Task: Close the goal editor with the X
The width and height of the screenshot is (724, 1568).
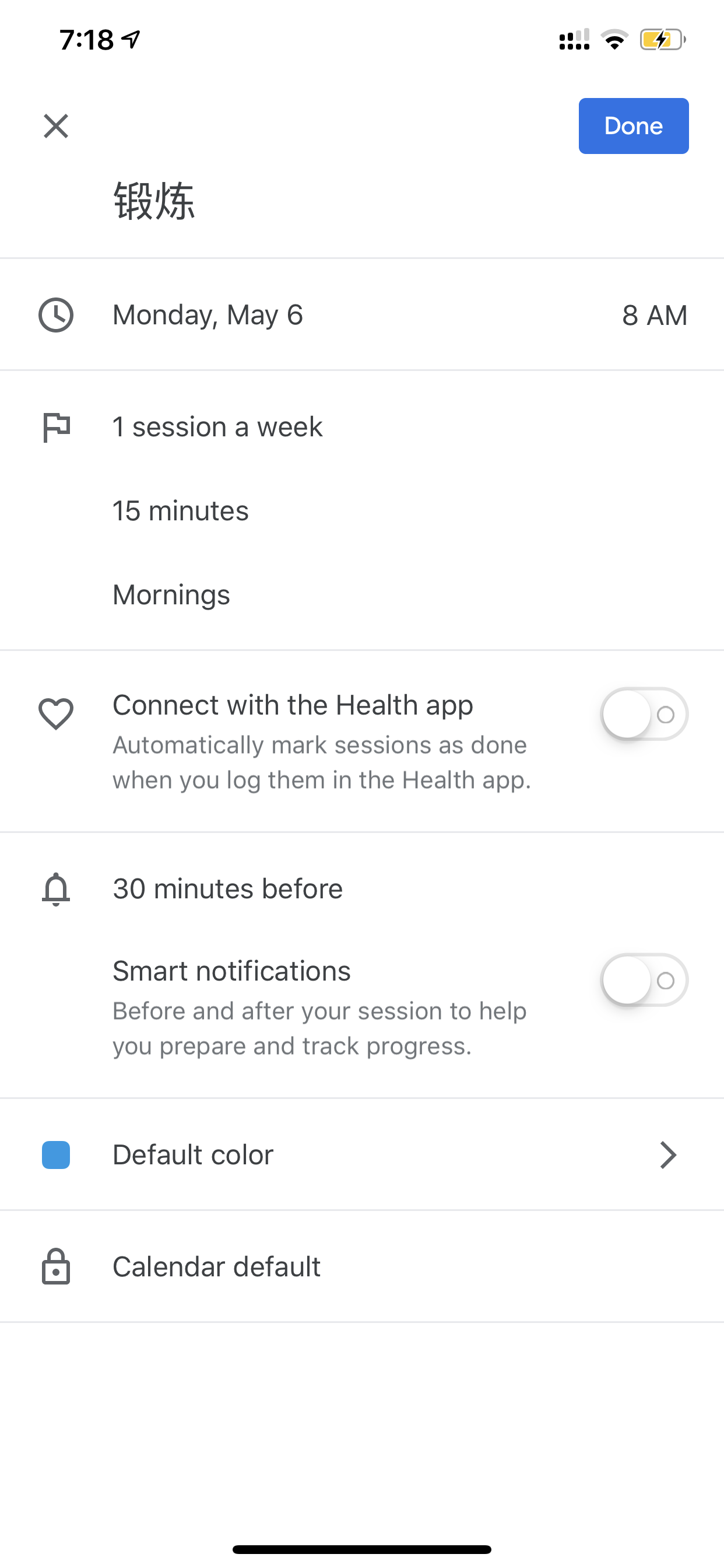Action: point(56,126)
